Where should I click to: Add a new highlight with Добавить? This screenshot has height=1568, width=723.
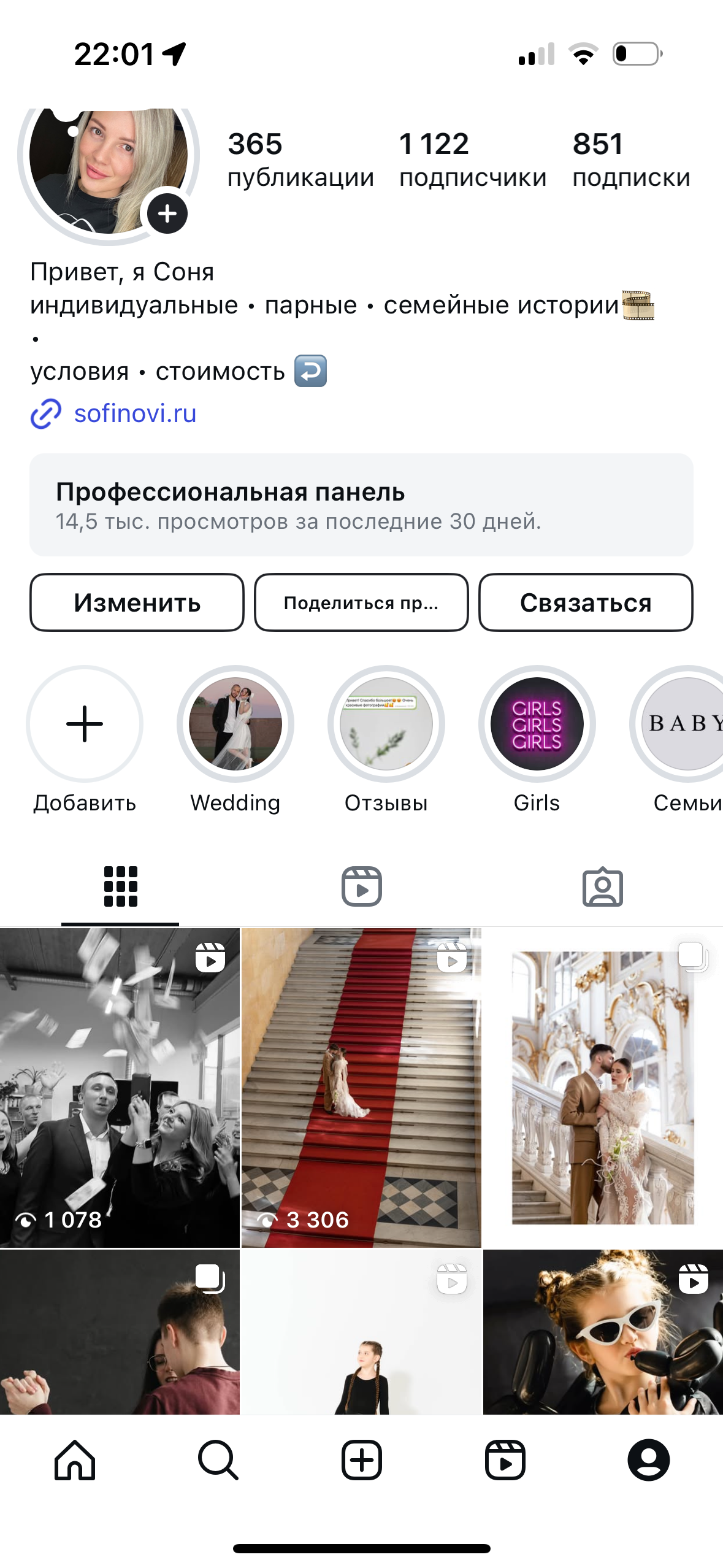pos(85,724)
